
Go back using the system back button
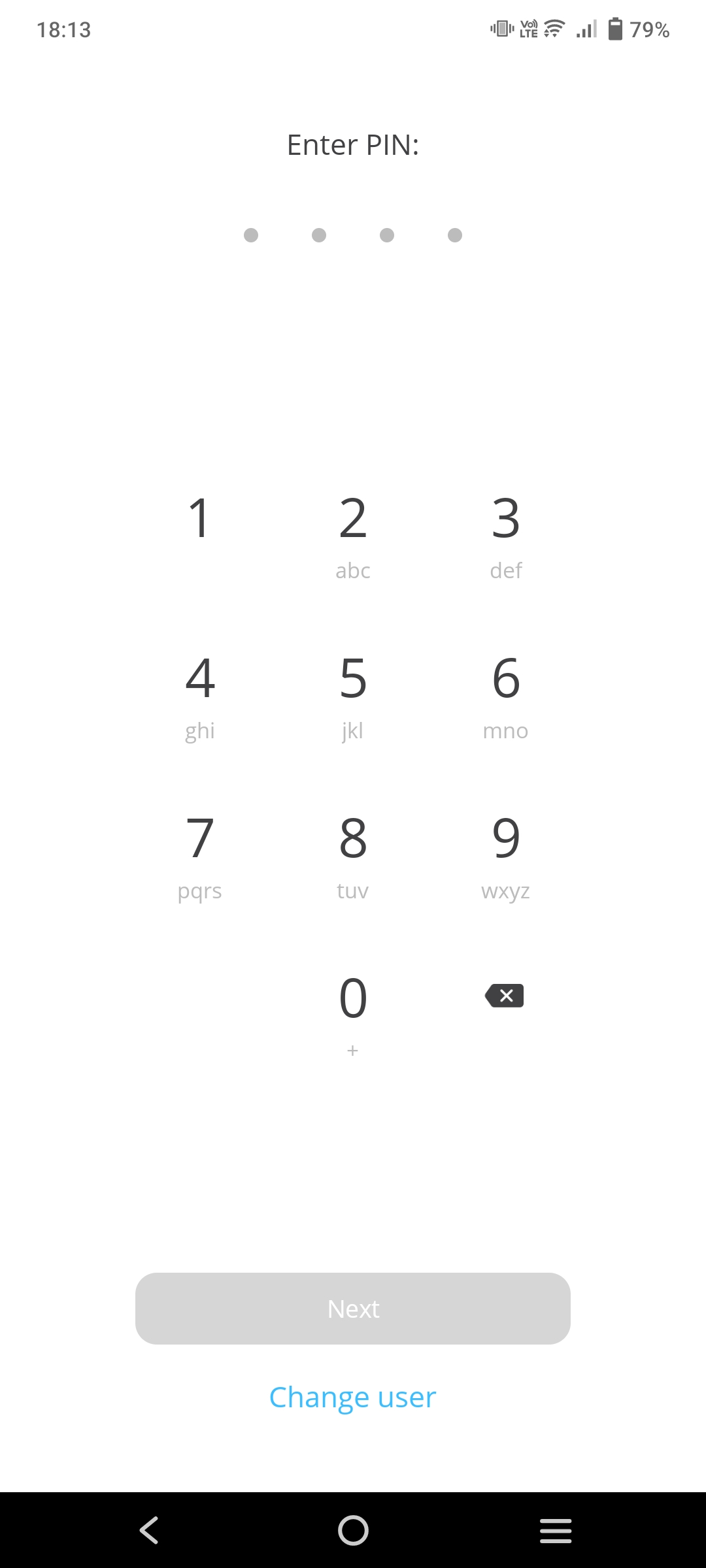[x=150, y=1530]
